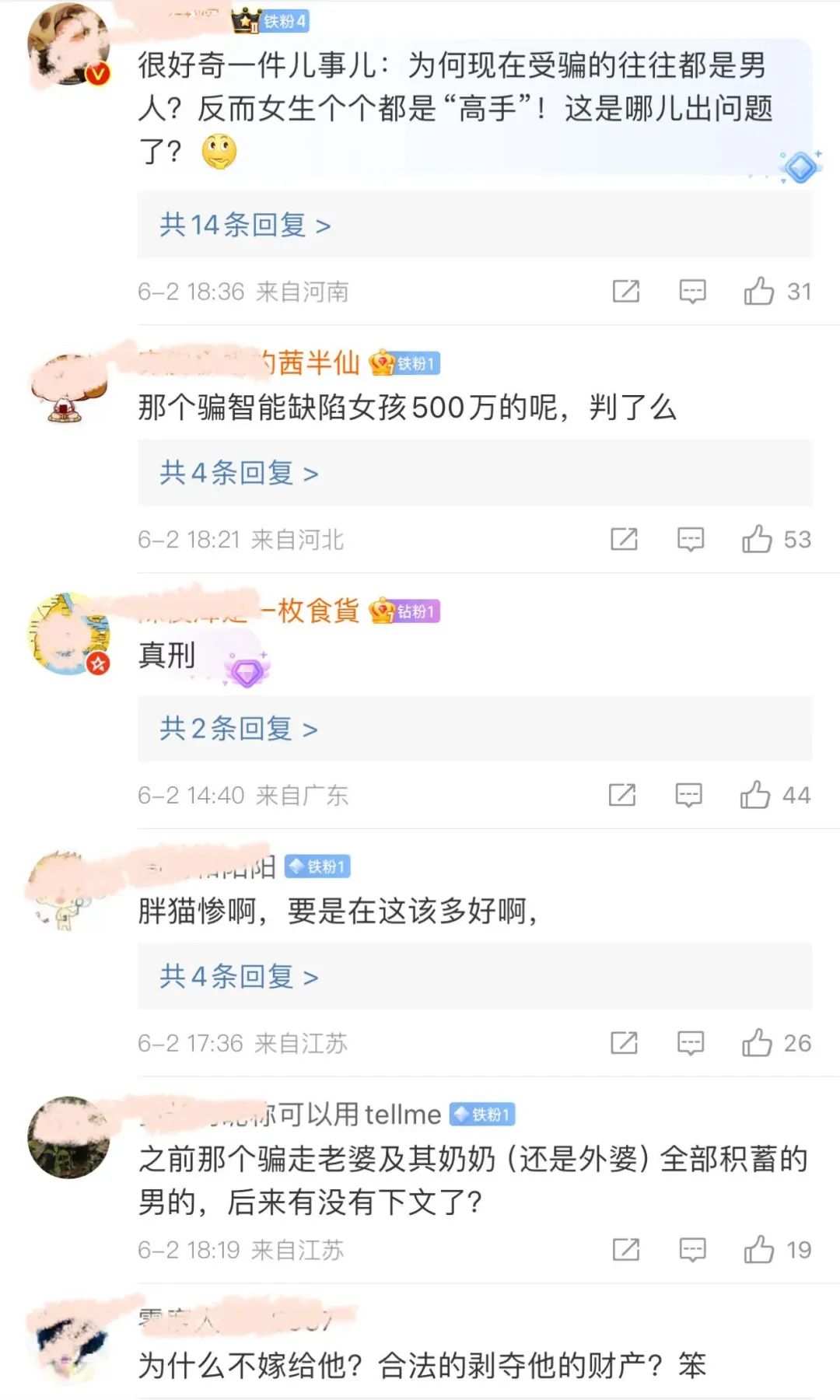Share the 6-2 17:36 江苏 comment
Screen dimensions: 840x1400
point(624,1043)
